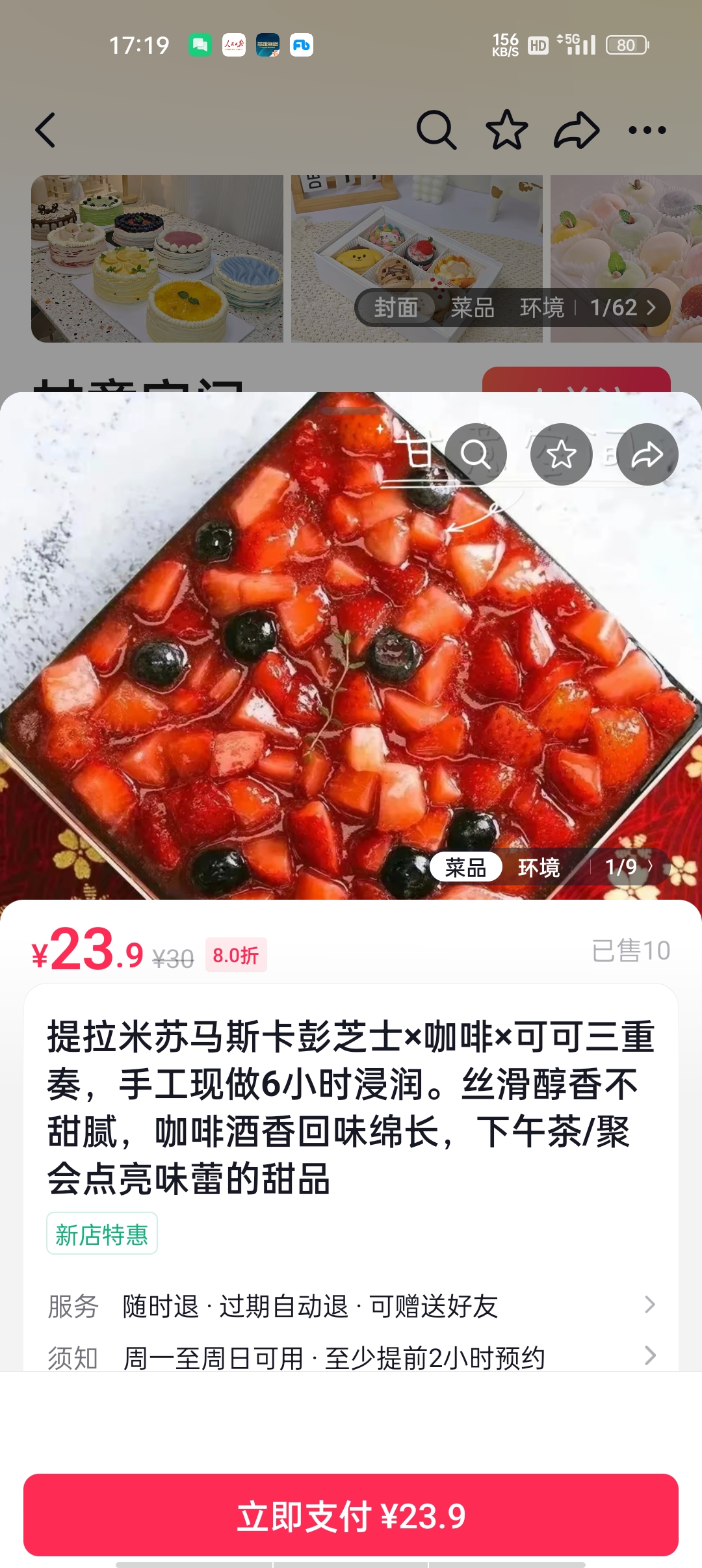This screenshot has height=1568, width=702.
Task: Go back using the top-left arrow
Action: [x=45, y=130]
